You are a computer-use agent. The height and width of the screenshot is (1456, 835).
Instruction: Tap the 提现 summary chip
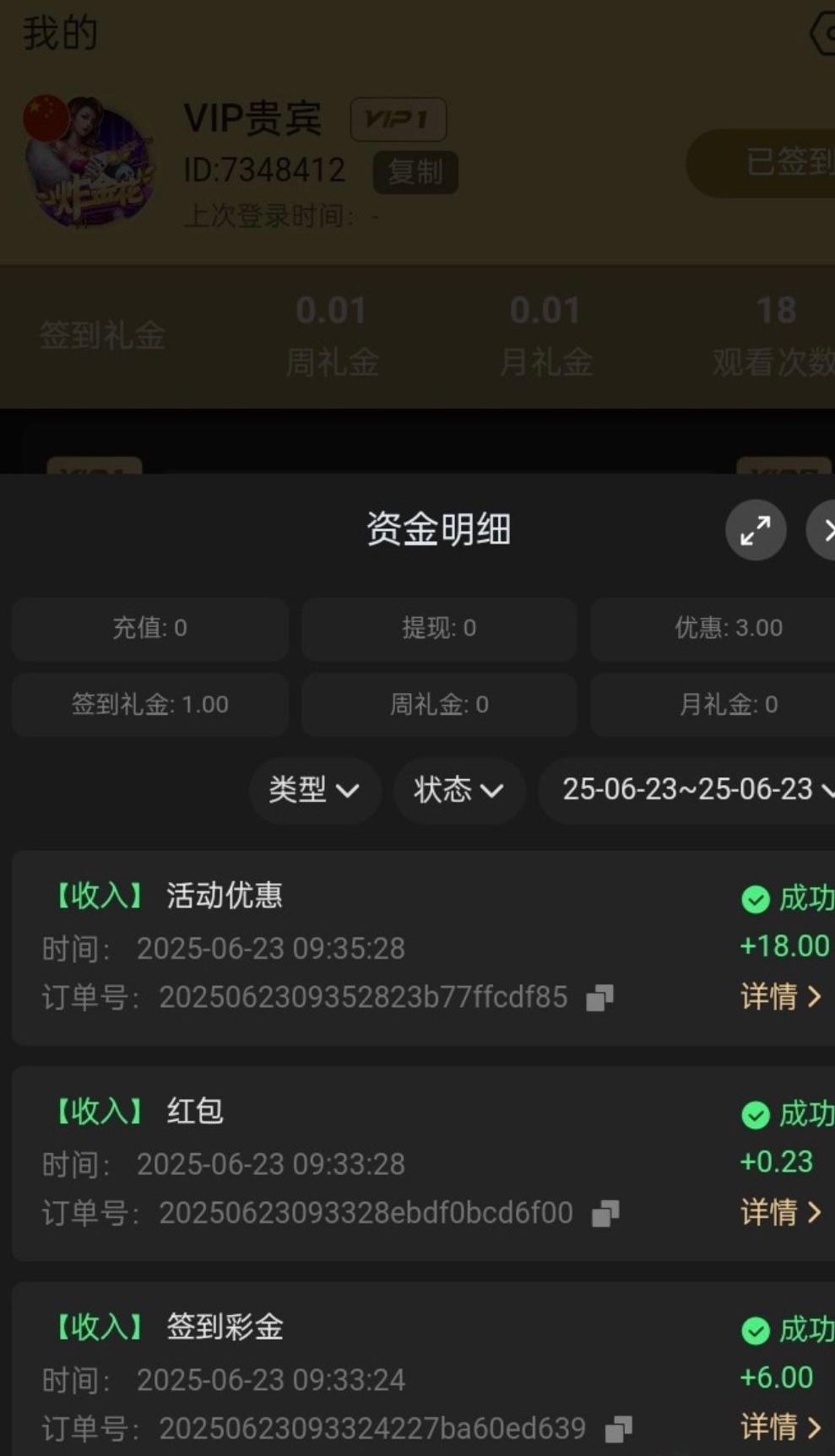pyautogui.click(x=439, y=628)
